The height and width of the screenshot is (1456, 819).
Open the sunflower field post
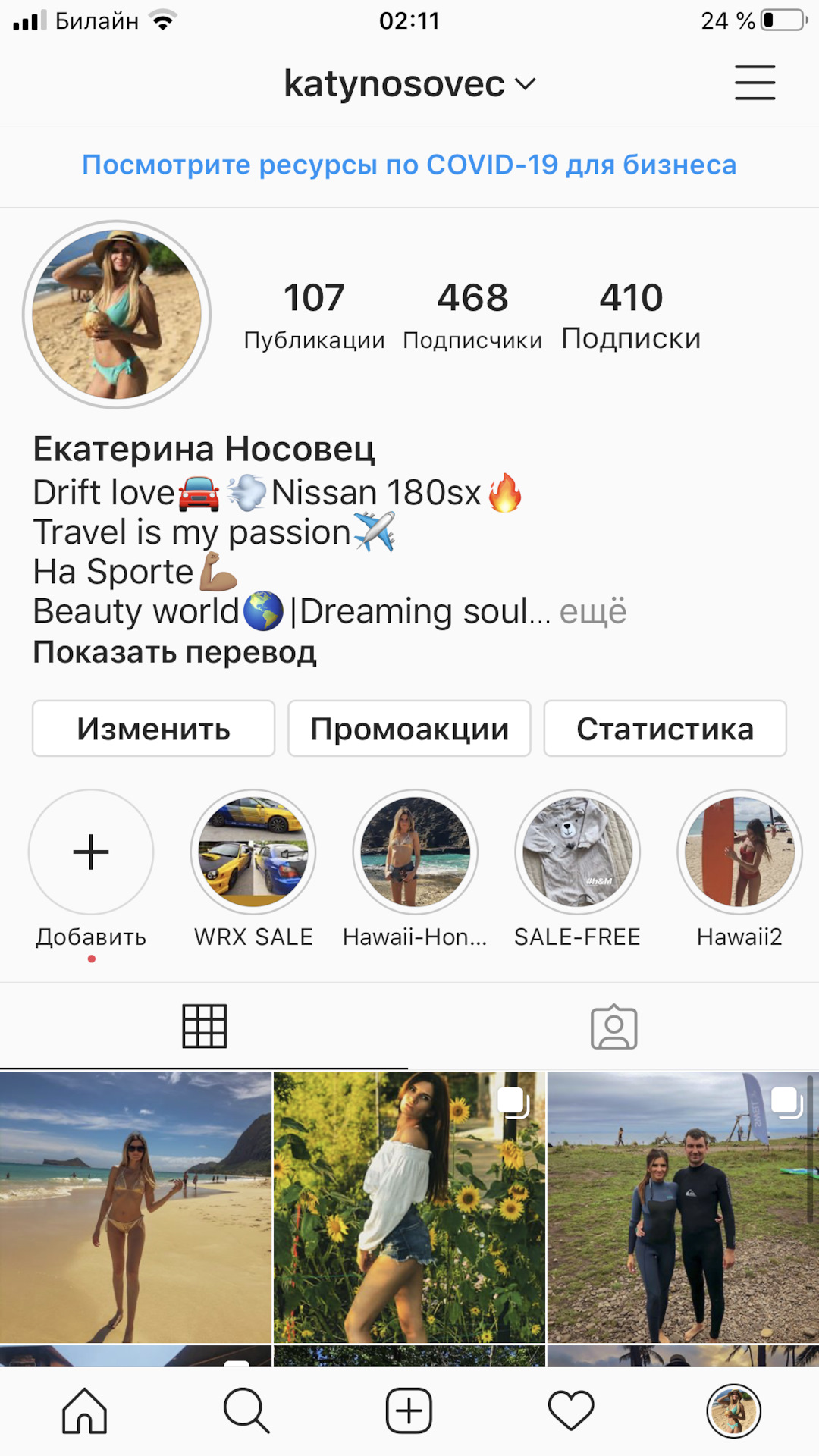(409, 1207)
